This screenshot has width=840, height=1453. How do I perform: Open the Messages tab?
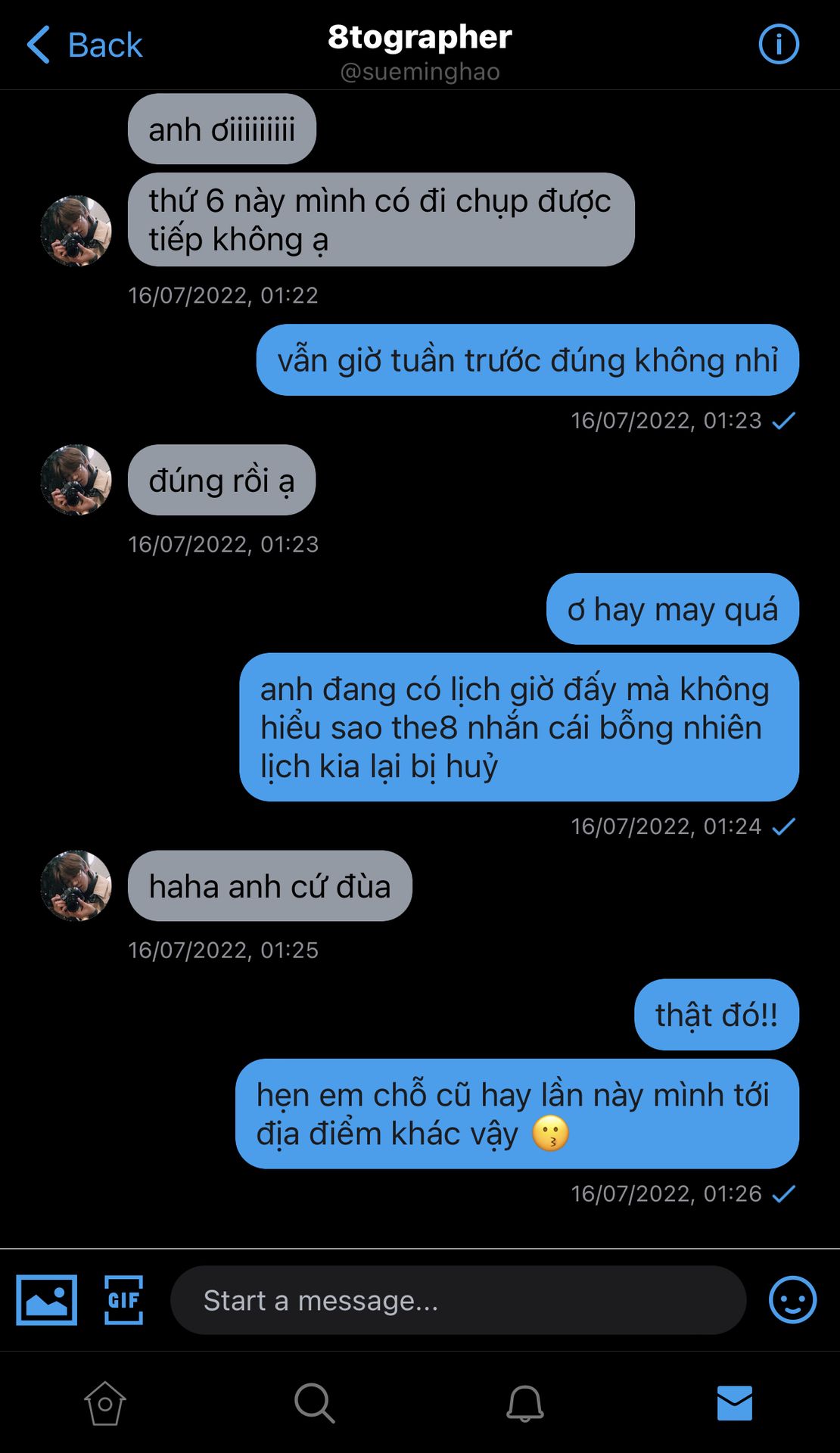pyautogui.click(x=734, y=1404)
